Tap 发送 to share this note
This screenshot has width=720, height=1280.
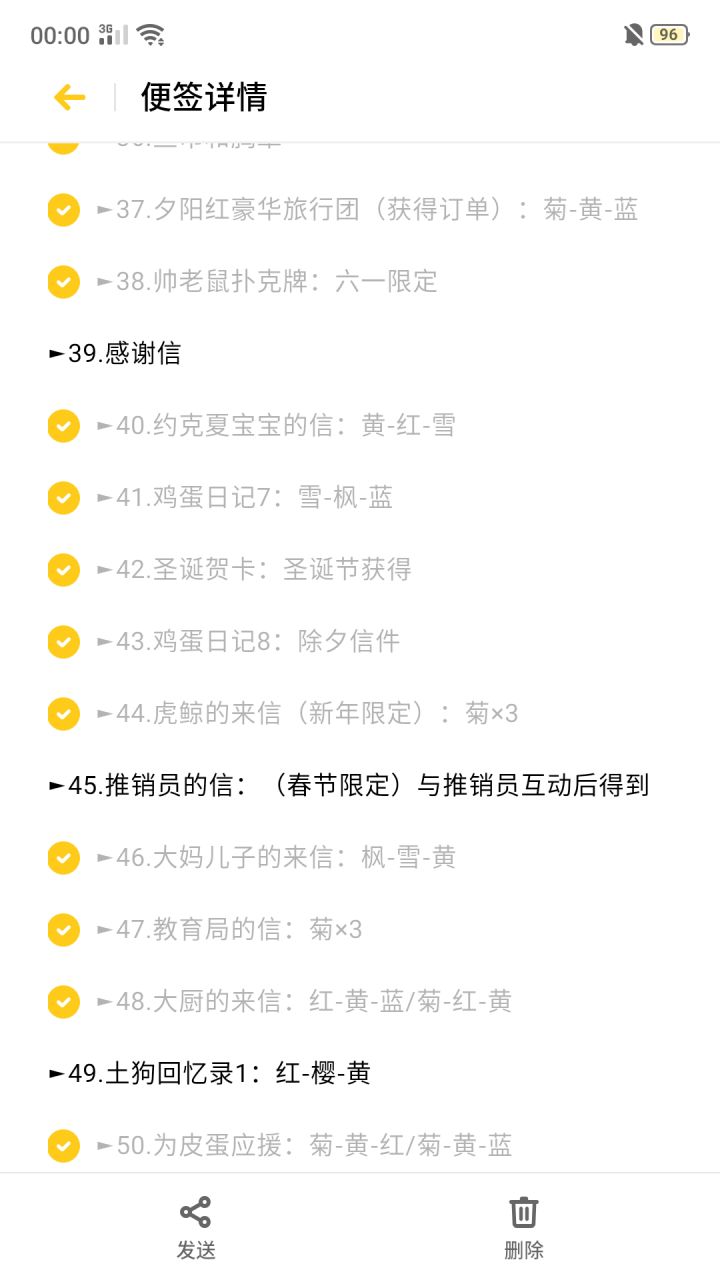pyautogui.click(x=196, y=1227)
